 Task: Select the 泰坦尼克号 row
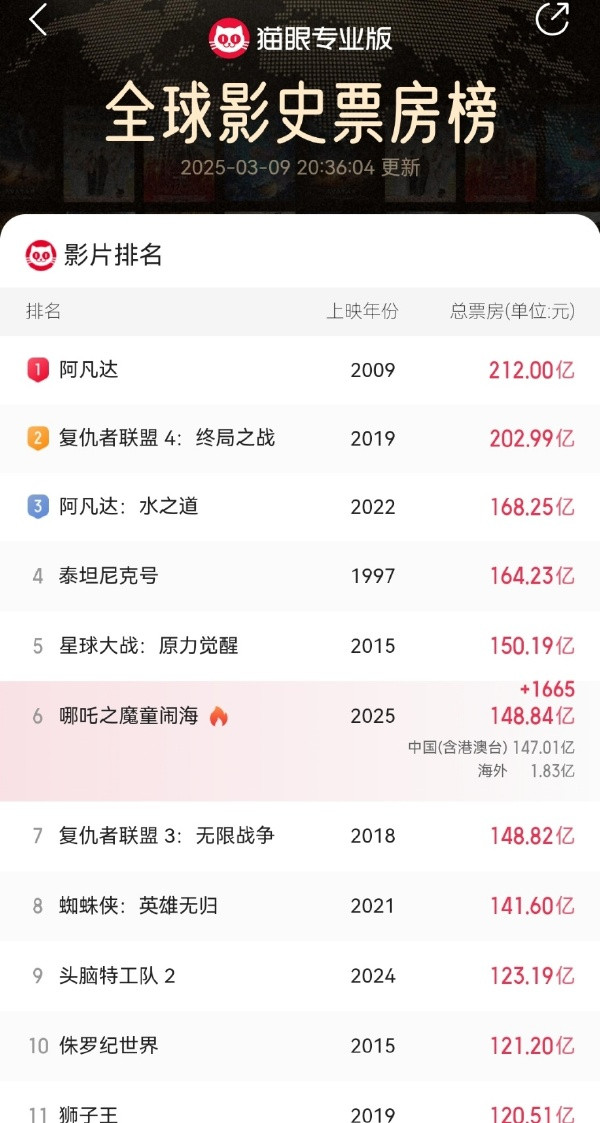tap(300, 576)
